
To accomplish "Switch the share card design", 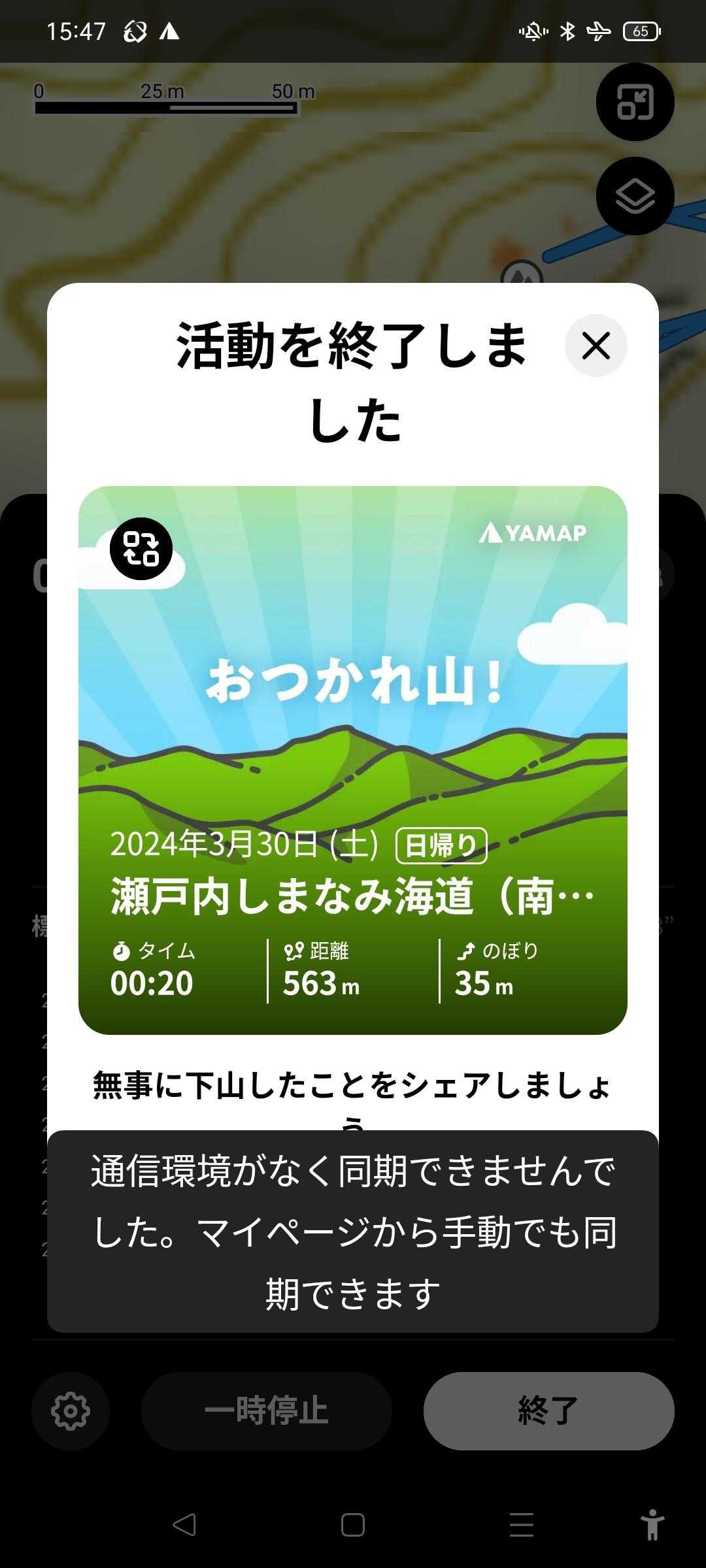I will click(x=141, y=548).
